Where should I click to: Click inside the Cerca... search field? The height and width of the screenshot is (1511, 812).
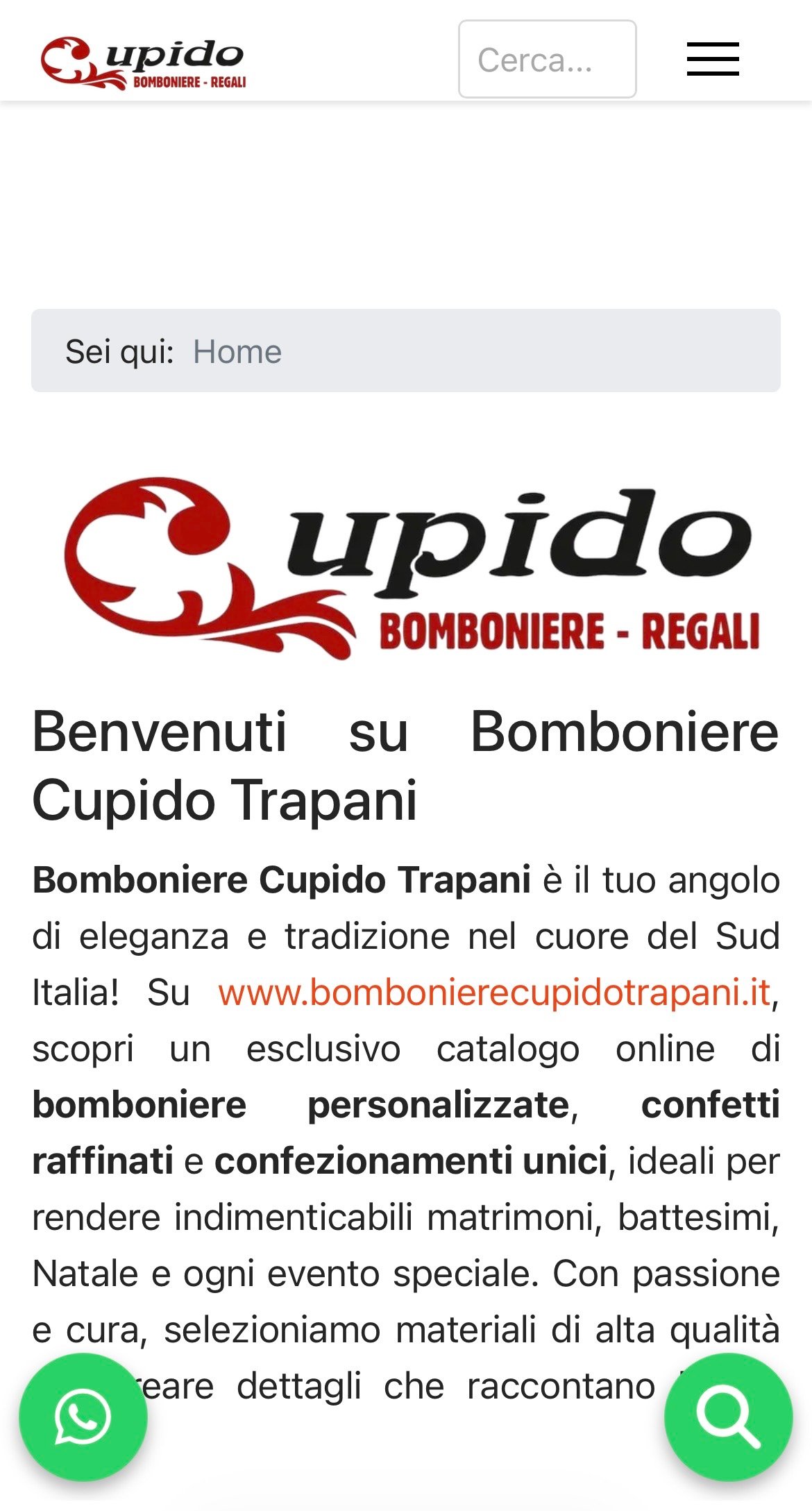click(x=546, y=60)
